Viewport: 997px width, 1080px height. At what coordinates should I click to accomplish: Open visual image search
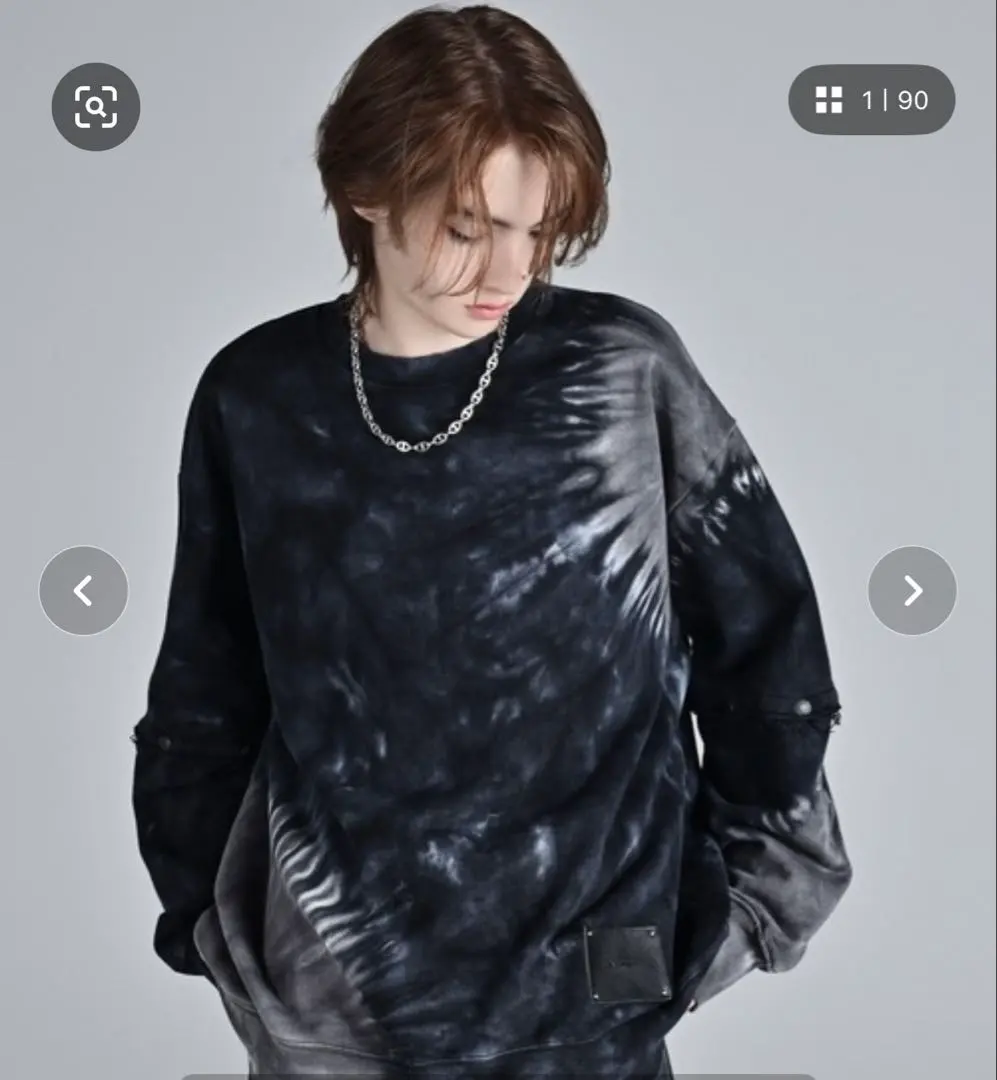[96, 107]
